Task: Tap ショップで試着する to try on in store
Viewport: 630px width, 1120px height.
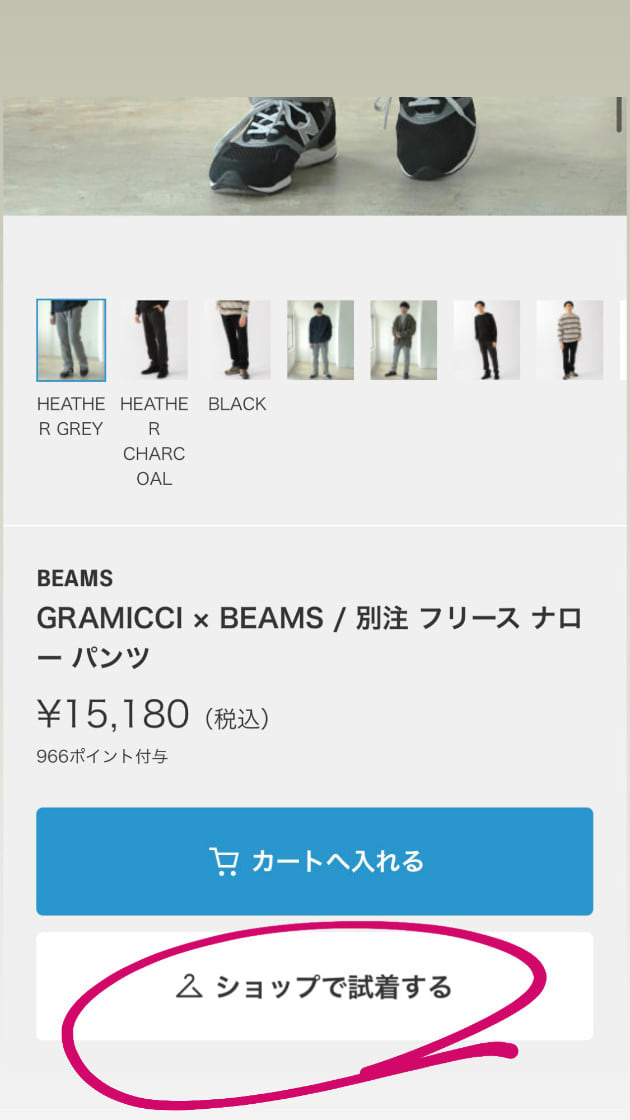Action: pyautogui.click(x=314, y=987)
